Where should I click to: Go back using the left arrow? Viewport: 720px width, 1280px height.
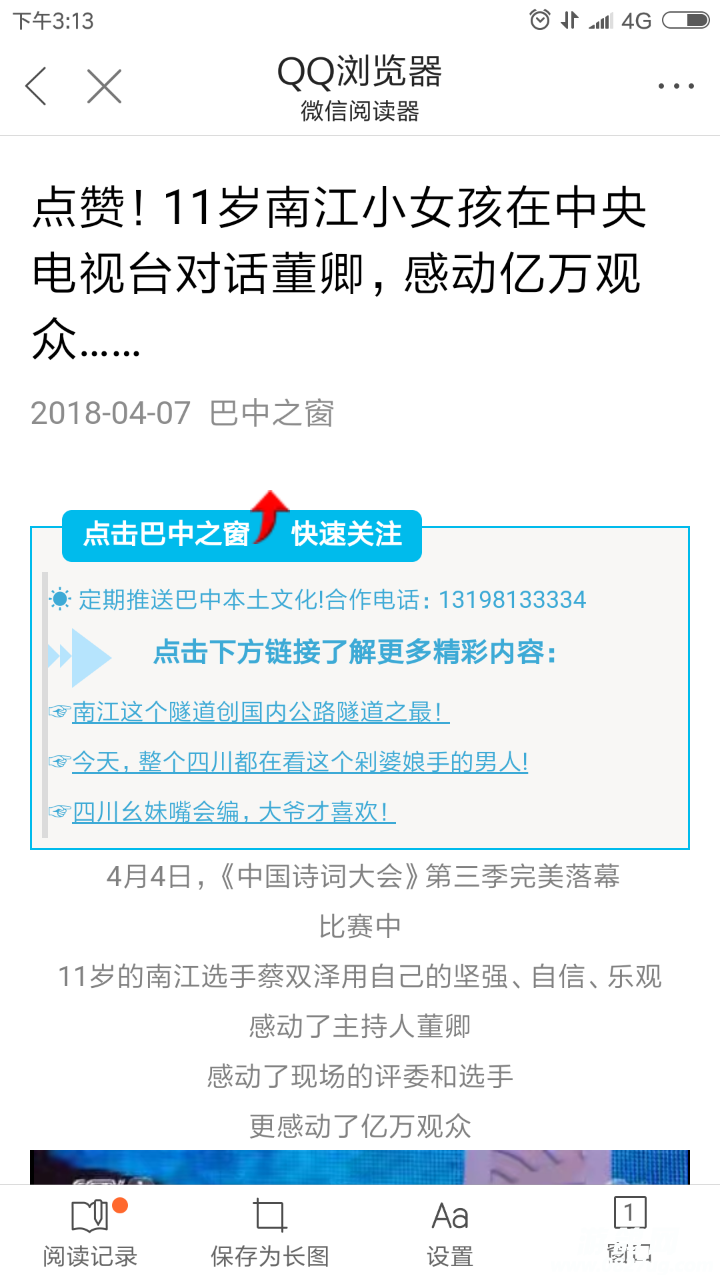tap(37, 86)
